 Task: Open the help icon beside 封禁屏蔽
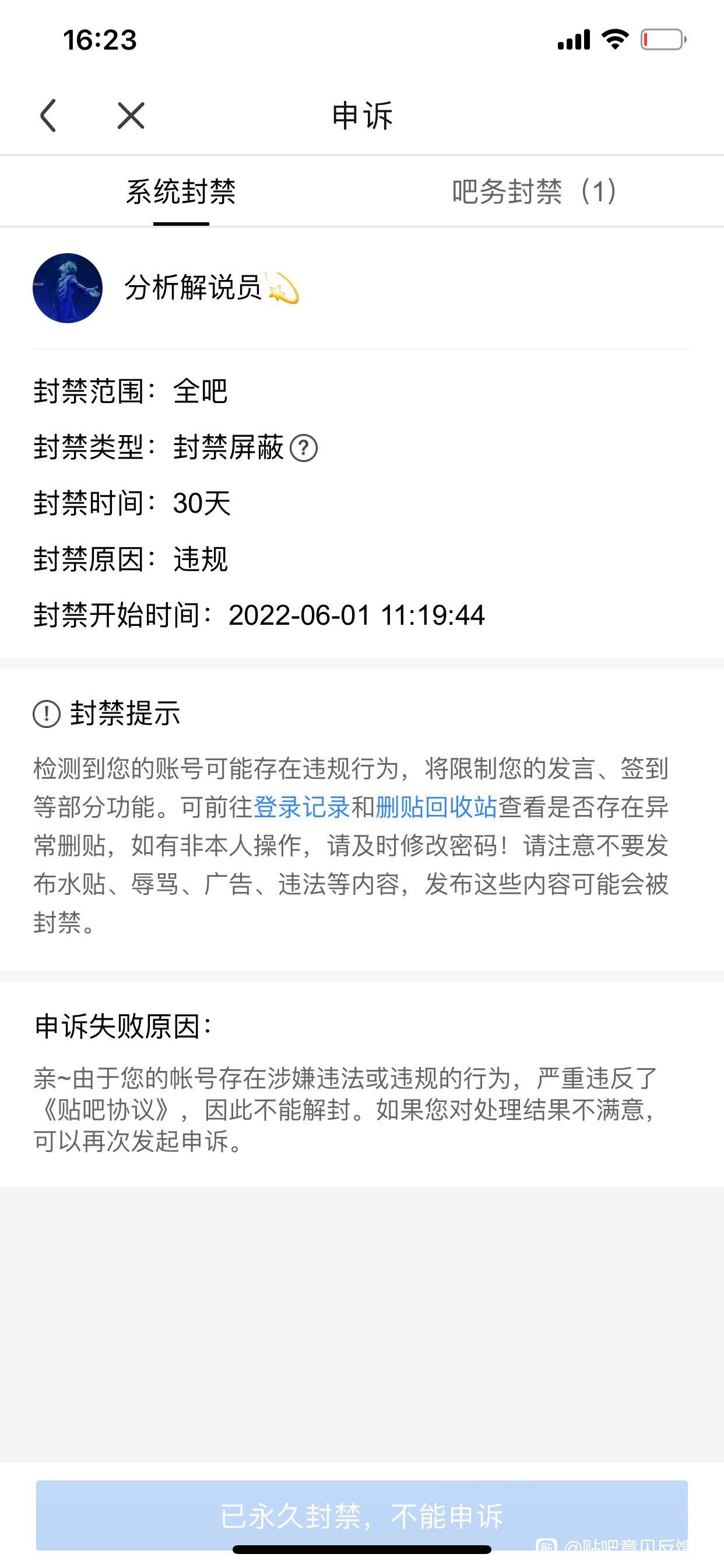[x=304, y=449]
